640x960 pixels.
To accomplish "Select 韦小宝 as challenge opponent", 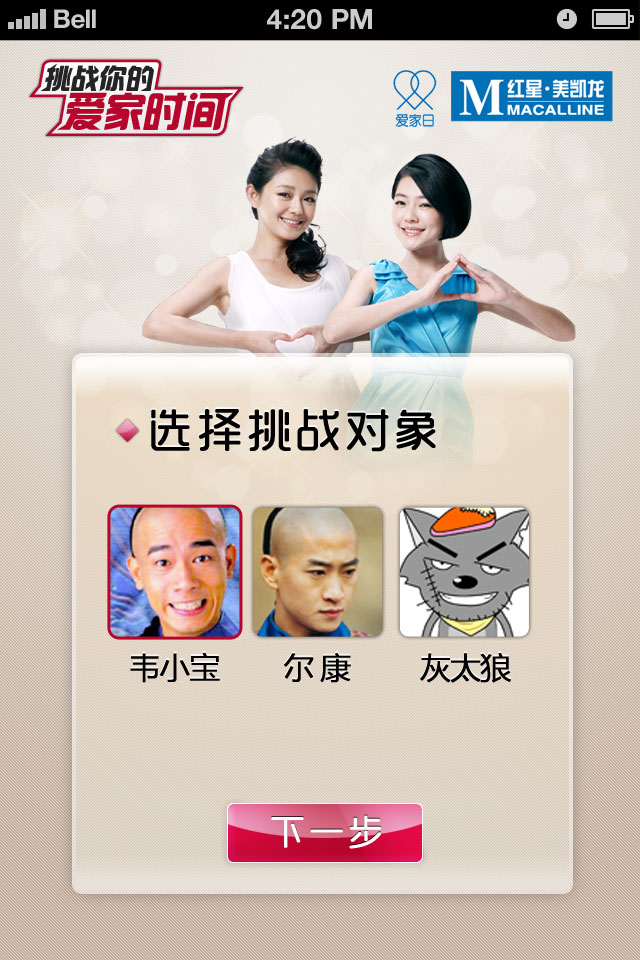I will 175,572.
